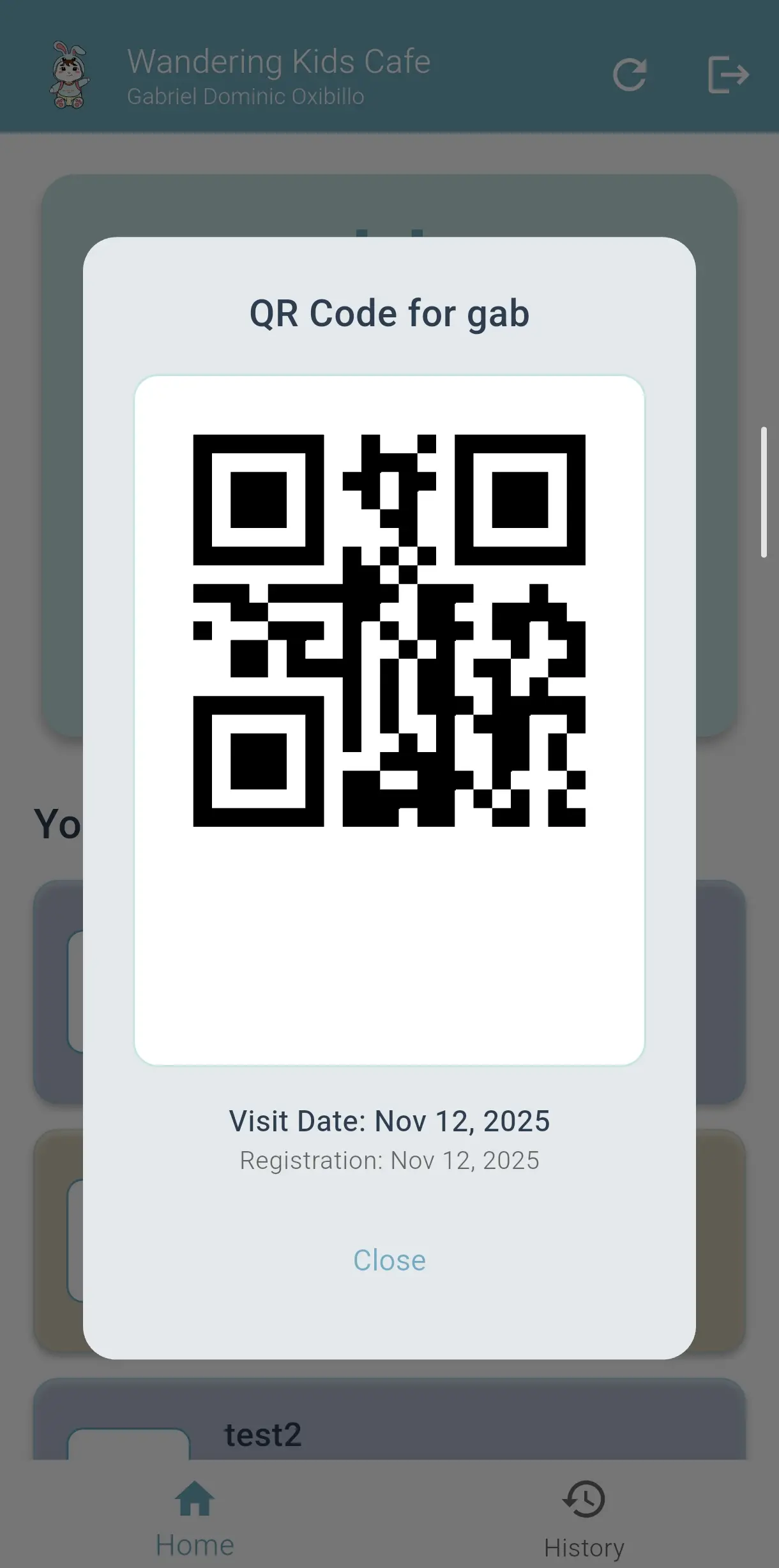The height and width of the screenshot is (1568, 779).
Task: Tap the test2 card behind the dialog
Action: pyautogui.click(x=262, y=1434)
